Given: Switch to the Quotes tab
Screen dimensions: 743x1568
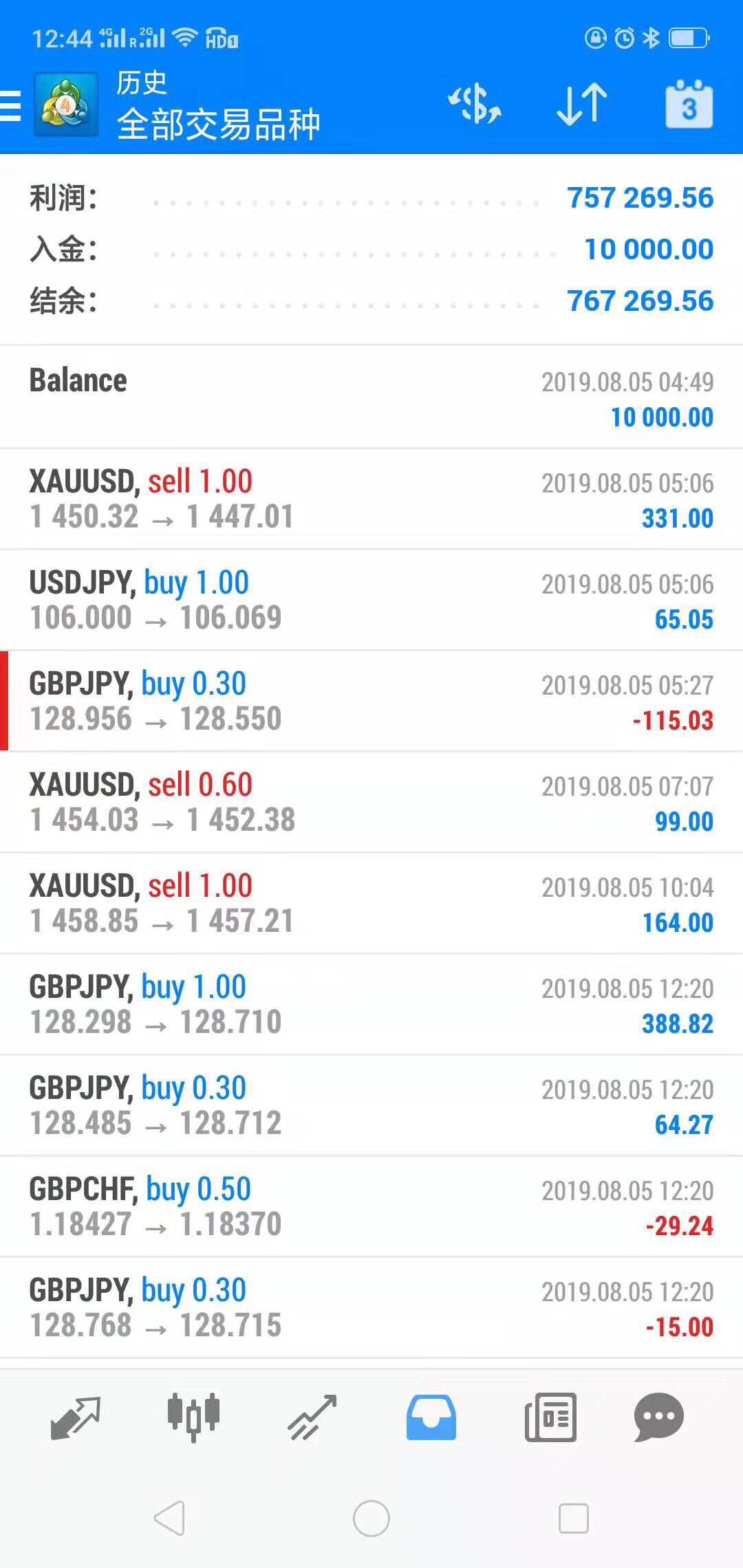Looking at the screenshot, I should click(x=76, y=1417).
